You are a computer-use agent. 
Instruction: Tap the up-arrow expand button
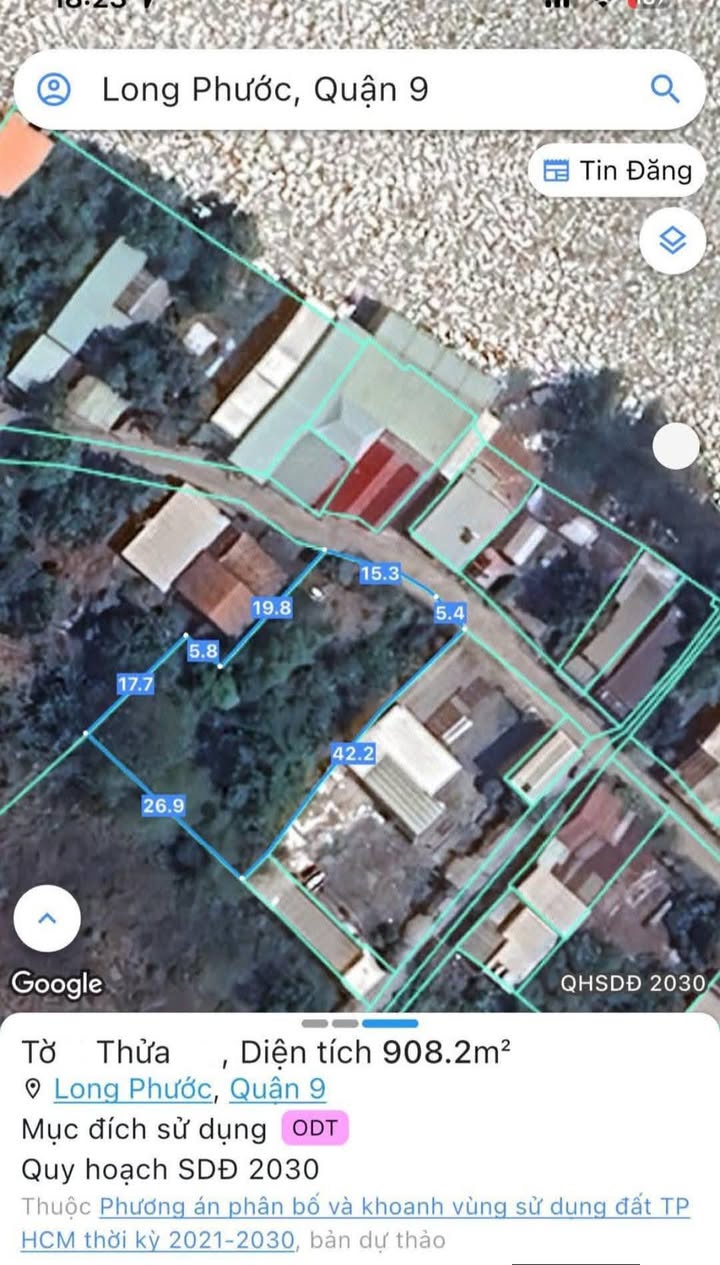47,918
